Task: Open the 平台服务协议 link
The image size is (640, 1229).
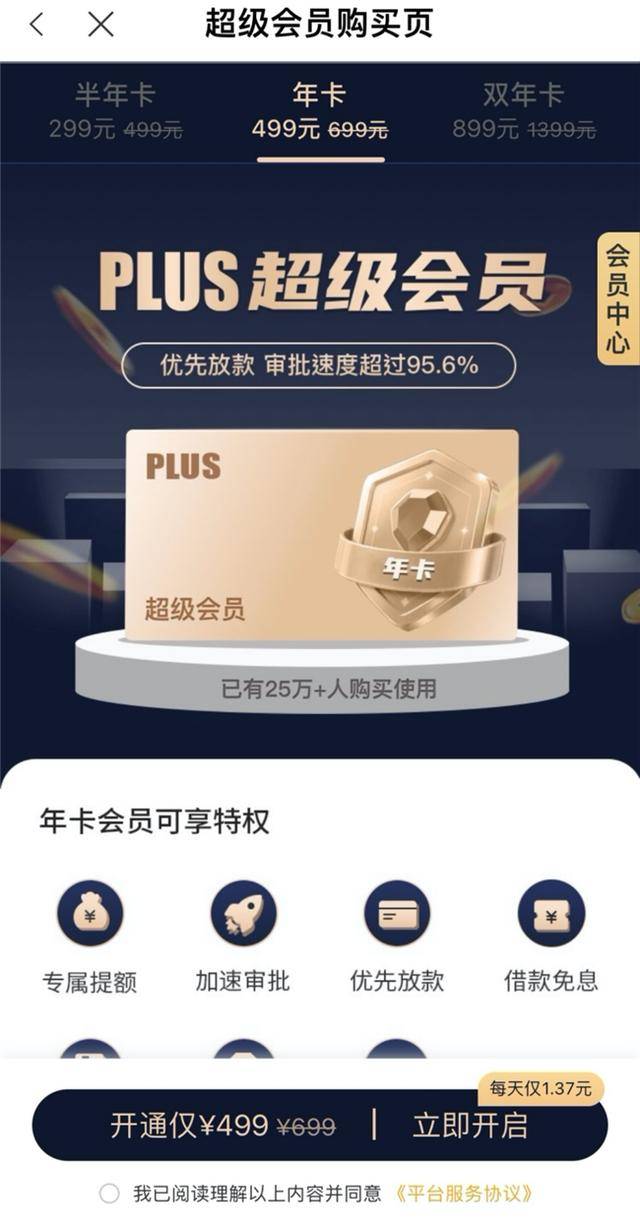Action: pyautogui.click(x=463, y=1193)
